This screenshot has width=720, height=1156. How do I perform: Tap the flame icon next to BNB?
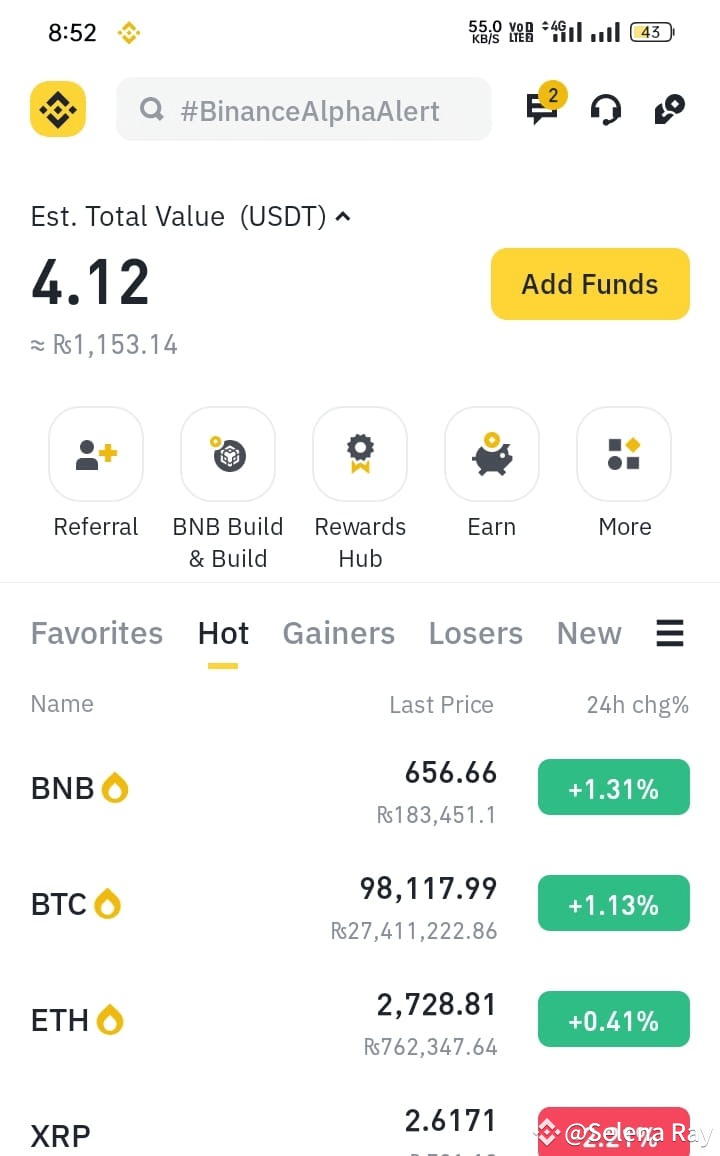[115, 787]
